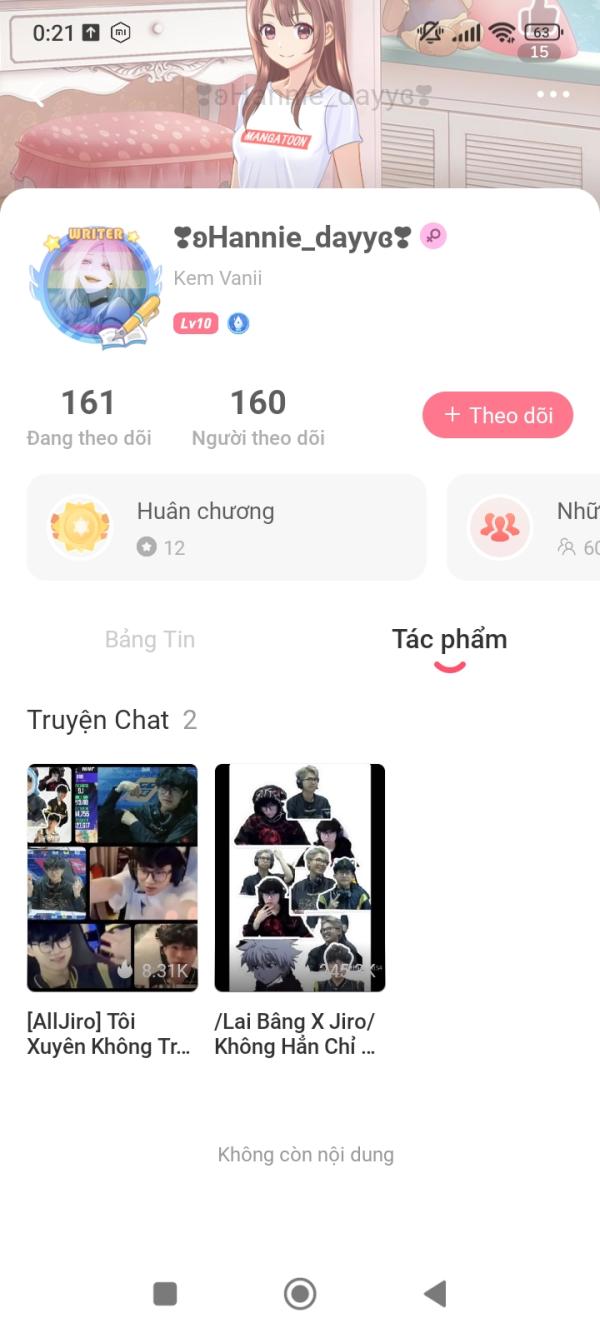Open the Lv10 level badge

(196, 323)
